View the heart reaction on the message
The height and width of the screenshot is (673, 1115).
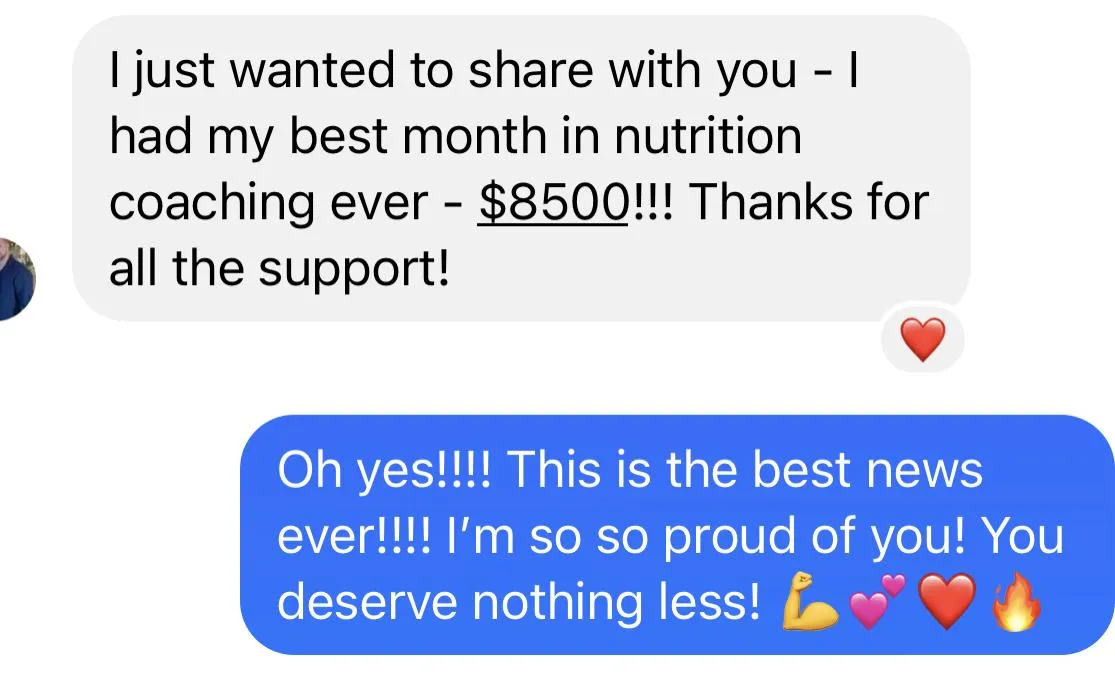click(923, 339)
